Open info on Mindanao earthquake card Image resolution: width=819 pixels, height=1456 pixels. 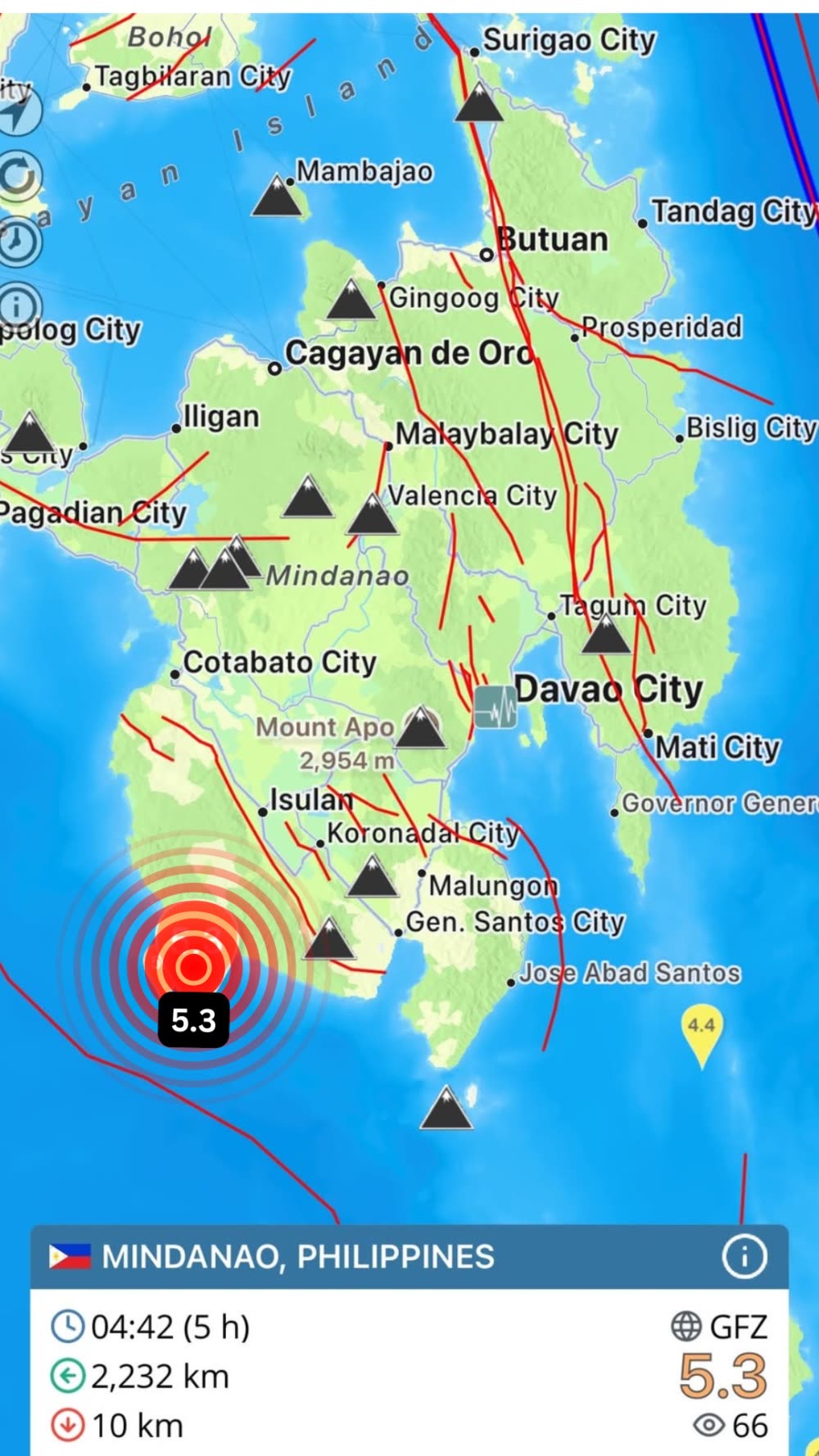pyautogui.click(x=744, y=1256)
